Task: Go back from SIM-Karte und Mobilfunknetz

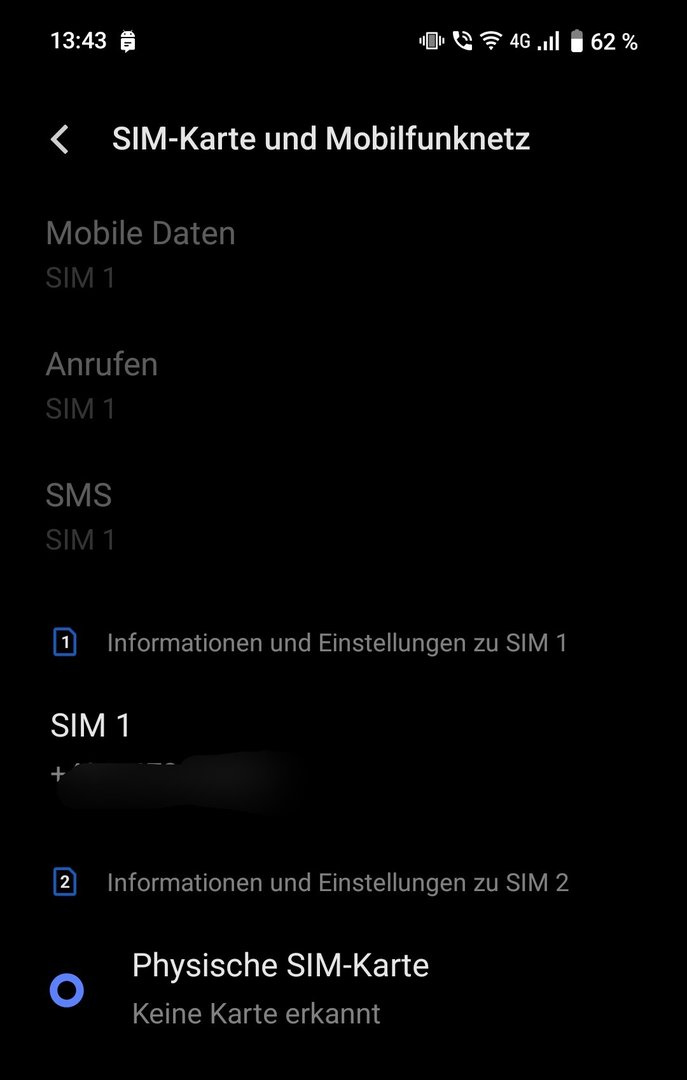Action: (x=60, y=139)
